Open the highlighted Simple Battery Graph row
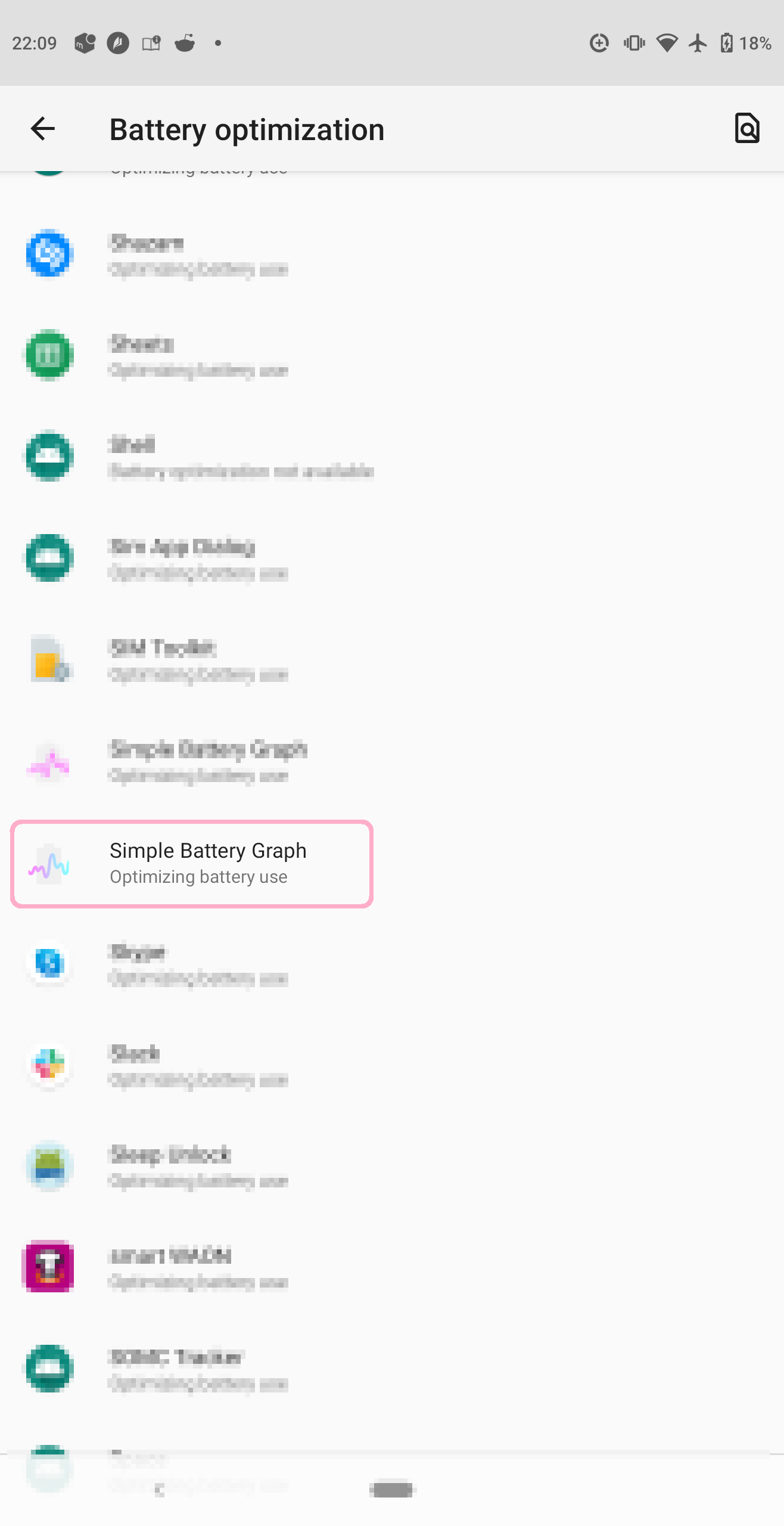The image size is (784, 1526). coord(192,864)
